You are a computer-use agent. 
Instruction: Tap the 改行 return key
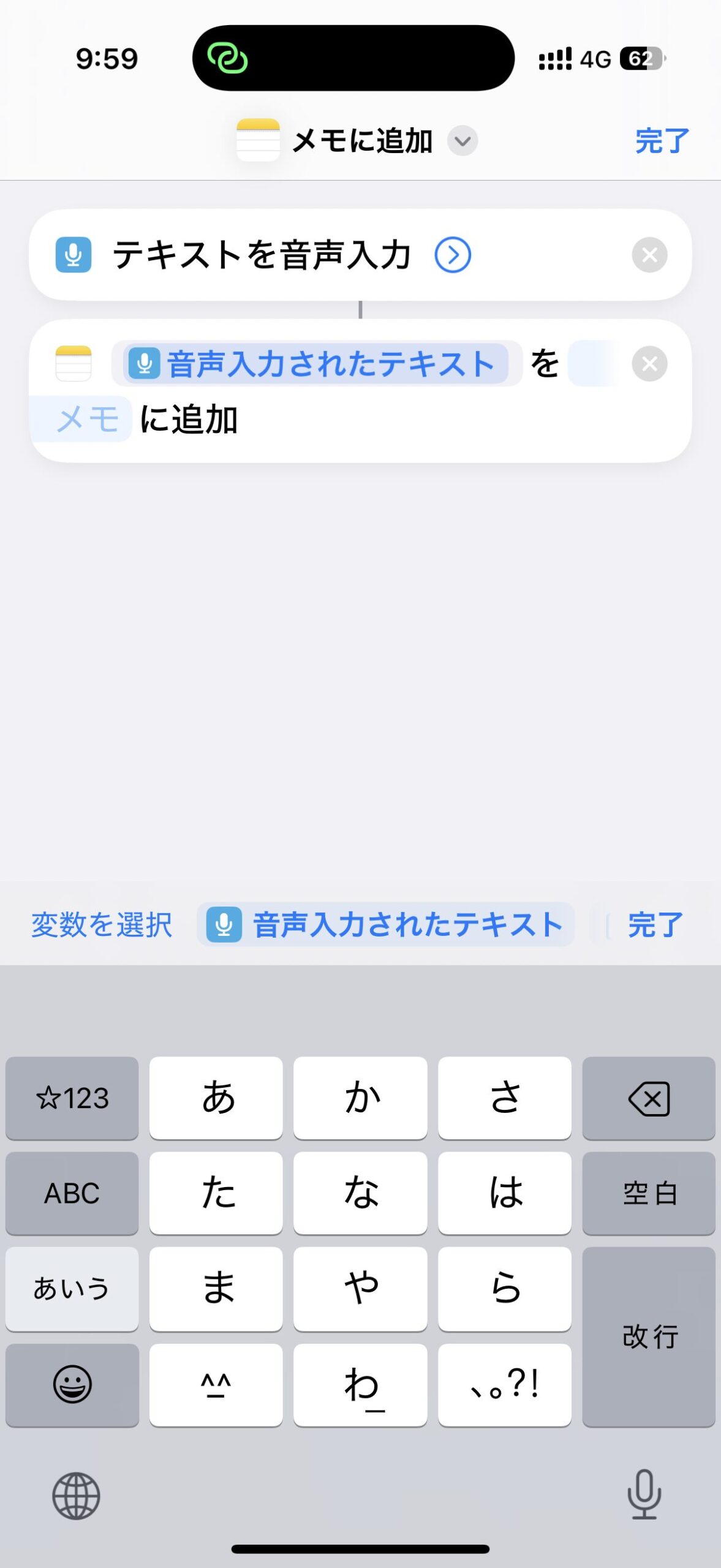tap(649, 1337)
